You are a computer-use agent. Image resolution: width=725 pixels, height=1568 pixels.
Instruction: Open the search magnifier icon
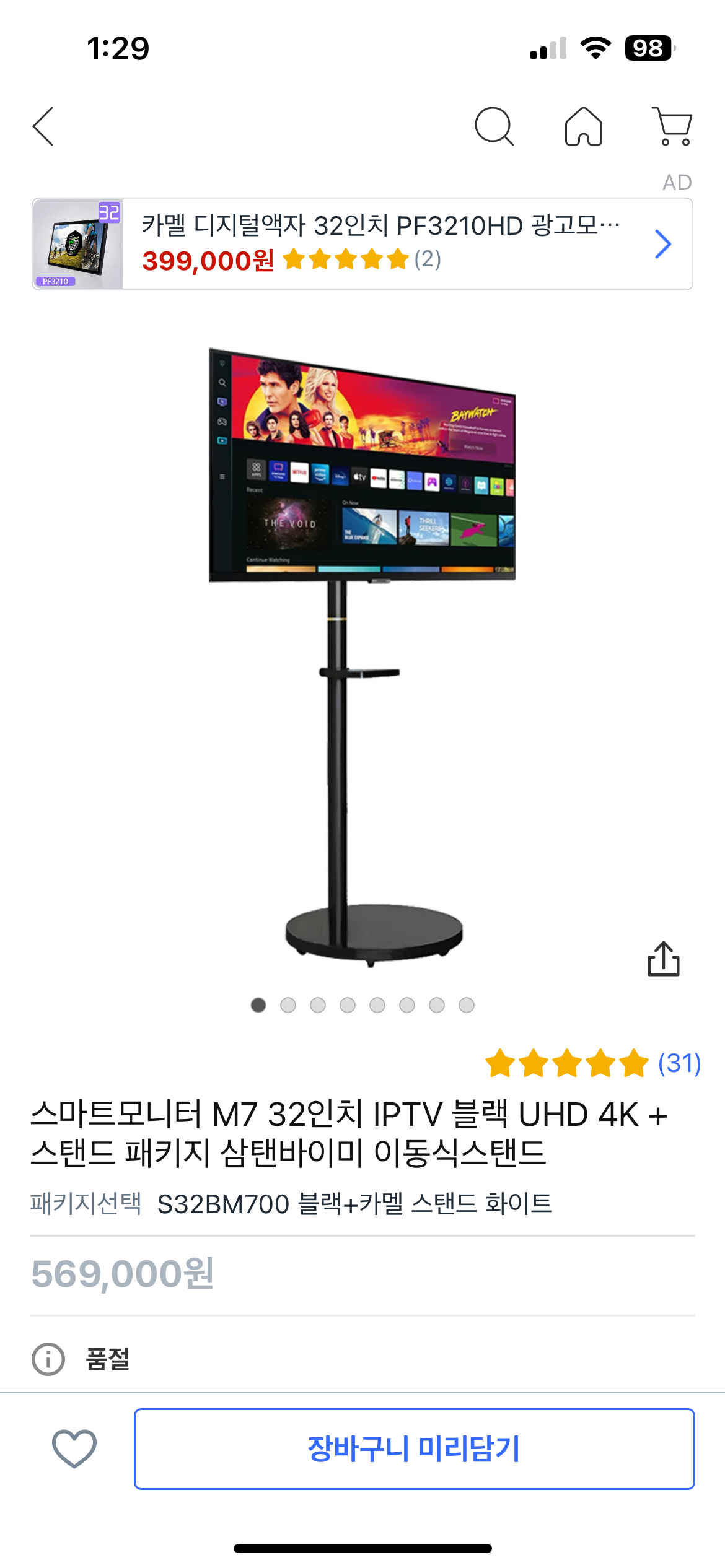point(494,126)
